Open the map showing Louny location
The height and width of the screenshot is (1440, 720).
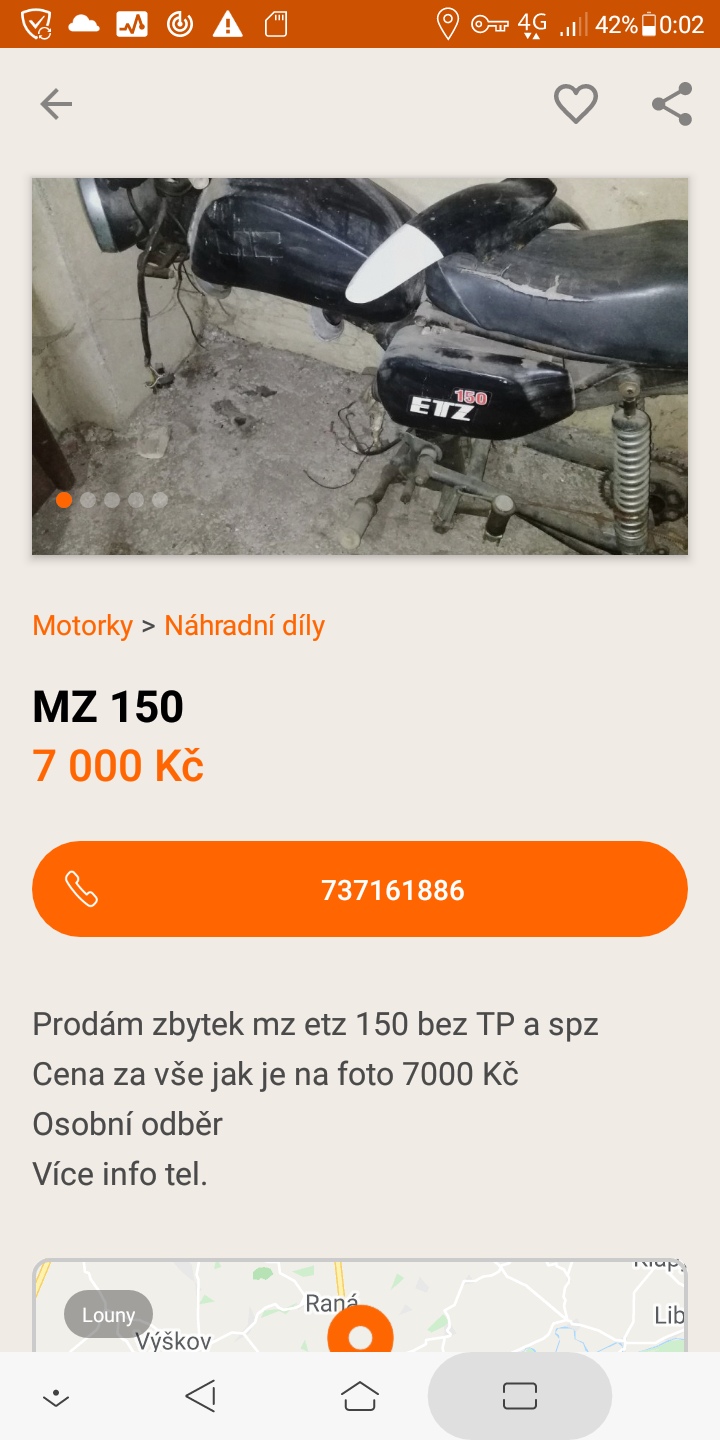coord(360,1305)
